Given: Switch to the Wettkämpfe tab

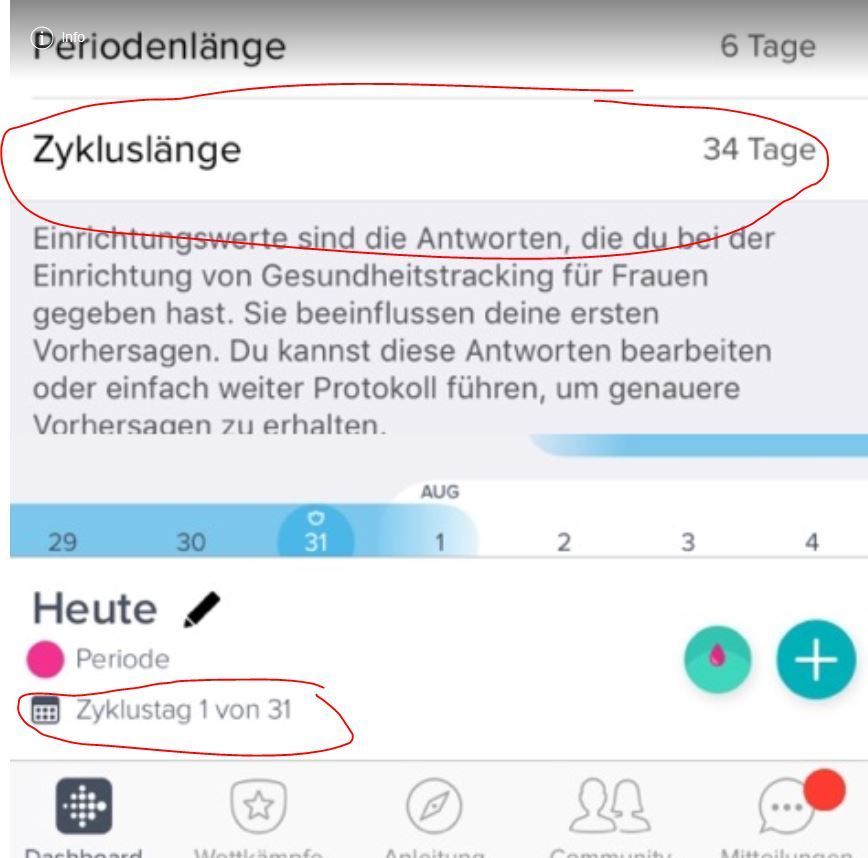Looking at the screenshot, I should 259,812.
